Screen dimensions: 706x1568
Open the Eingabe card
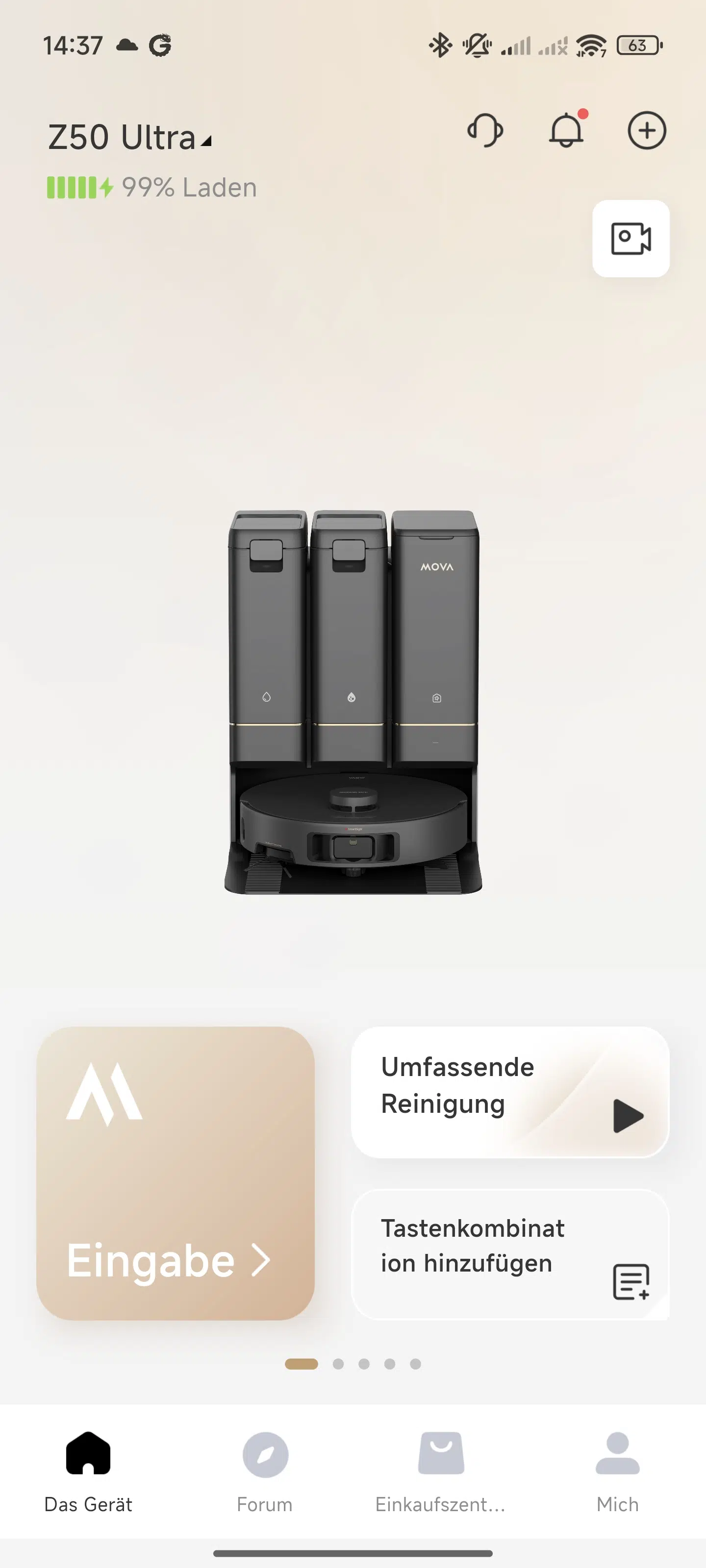click(x=176, y=1173)
